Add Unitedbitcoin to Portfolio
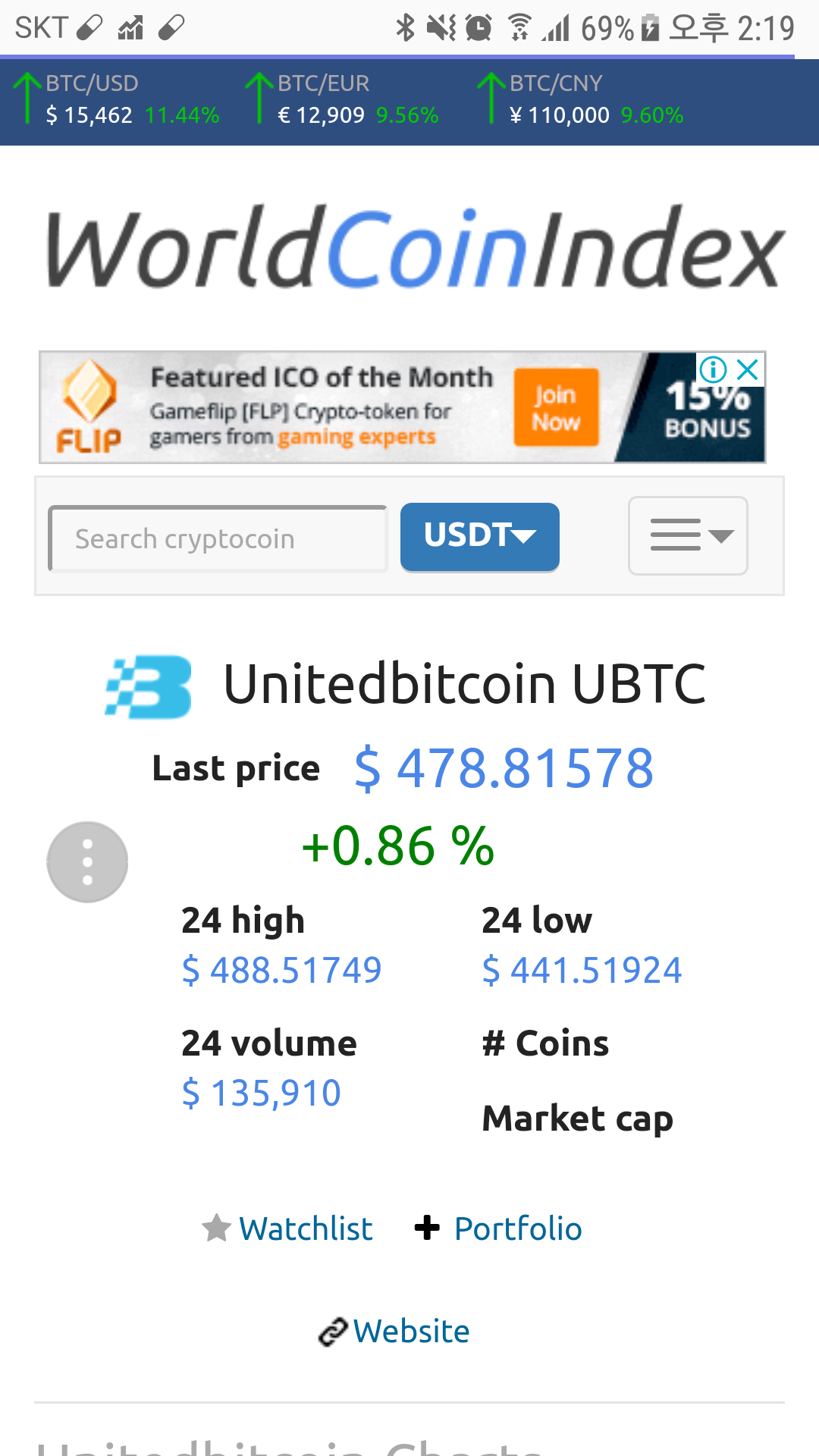The width and height of the screenshot is (819, 1456). click(500, 1228)
